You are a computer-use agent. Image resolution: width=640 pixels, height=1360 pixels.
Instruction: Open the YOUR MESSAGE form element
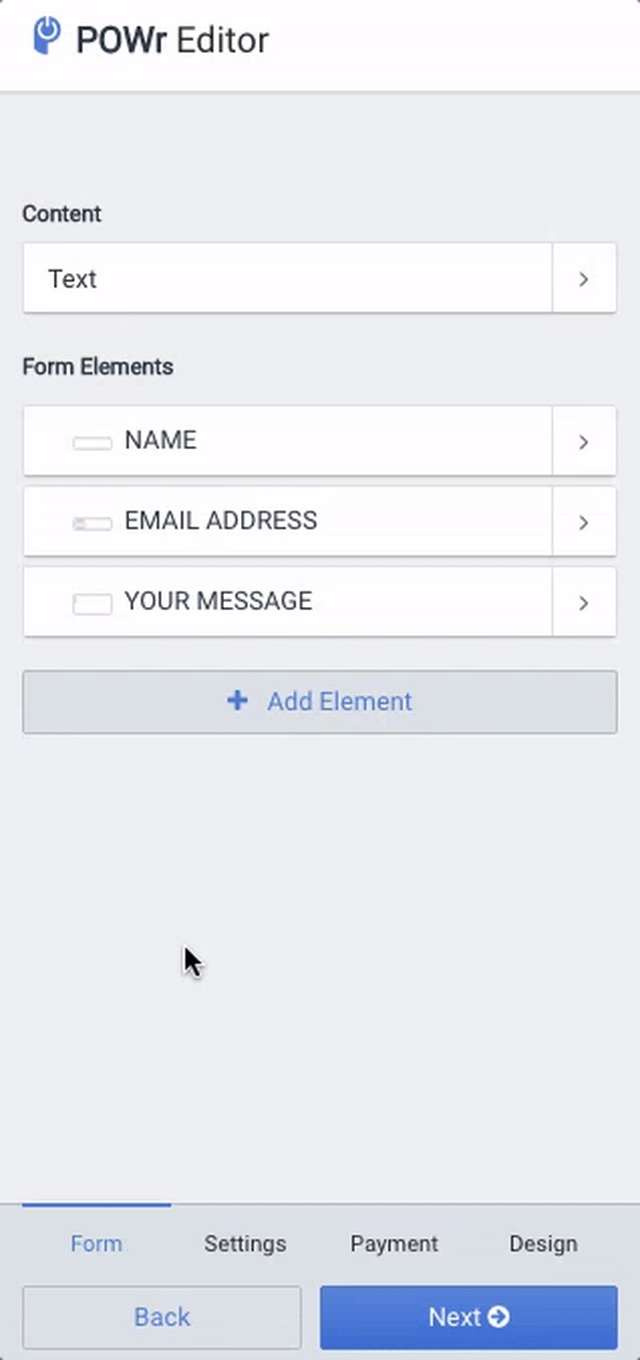pos(319,602)
